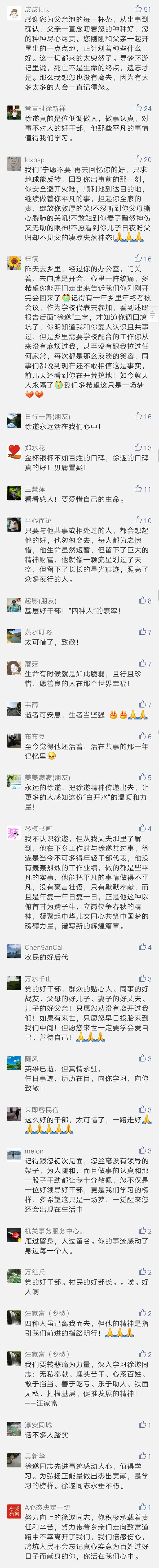Like 布布豆's comment
The image size is (159, 1568).
click(141, 736)
